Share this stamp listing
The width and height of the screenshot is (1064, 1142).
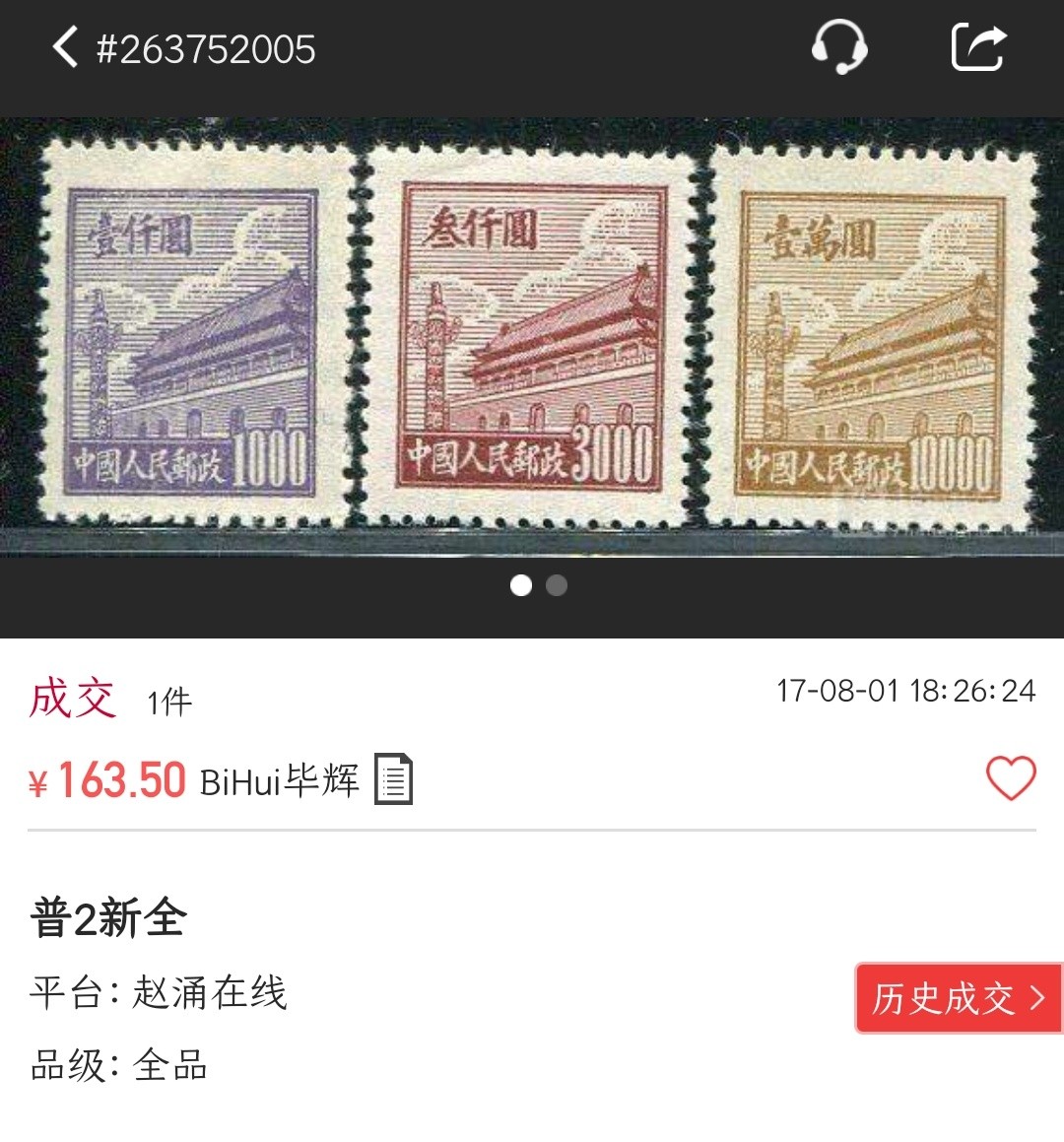[x=978, y=47]
